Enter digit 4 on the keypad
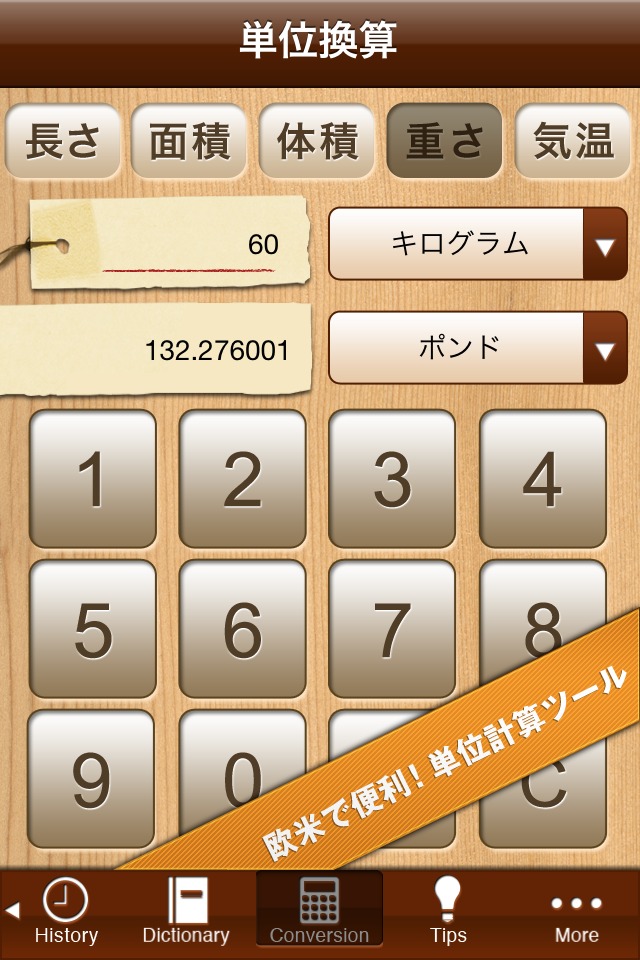The height and width of the screenshot is (960, 640). click(542, 478)
